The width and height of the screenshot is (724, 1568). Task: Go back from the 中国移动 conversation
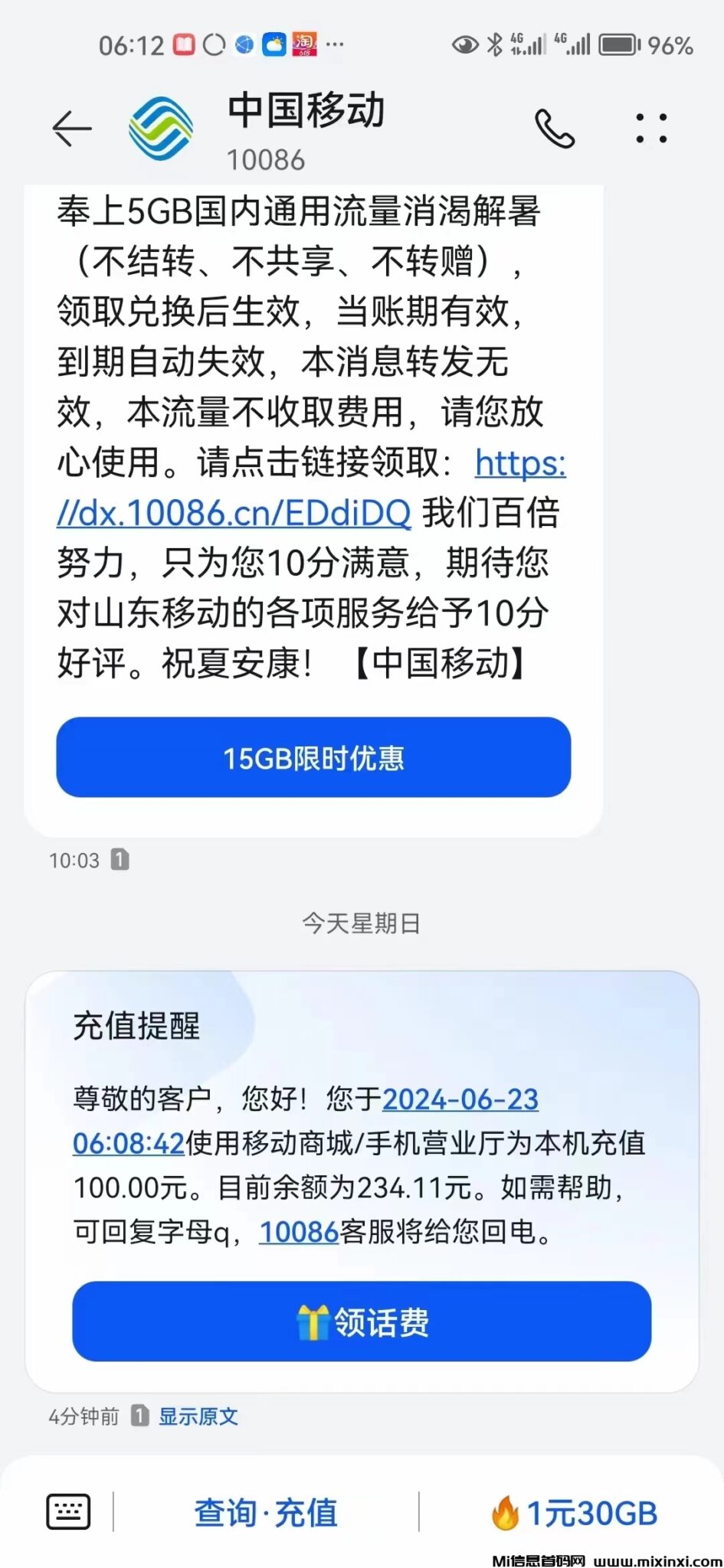pyautogui.click(x=72, y=128)
